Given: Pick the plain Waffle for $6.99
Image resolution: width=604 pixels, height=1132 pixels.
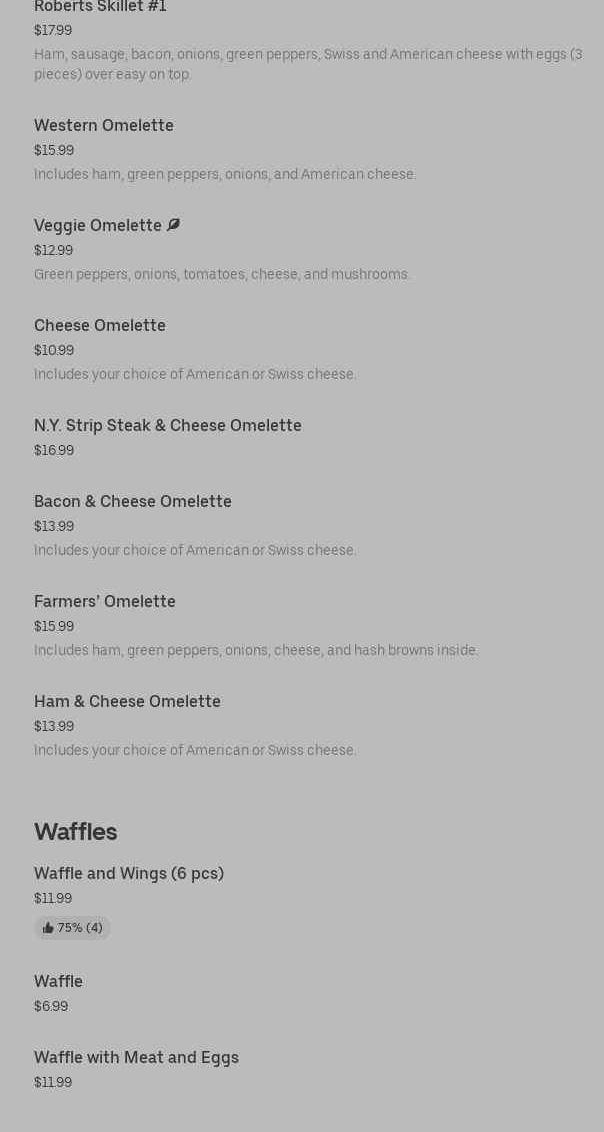Looking at the screenshot, I should point(58,982).
